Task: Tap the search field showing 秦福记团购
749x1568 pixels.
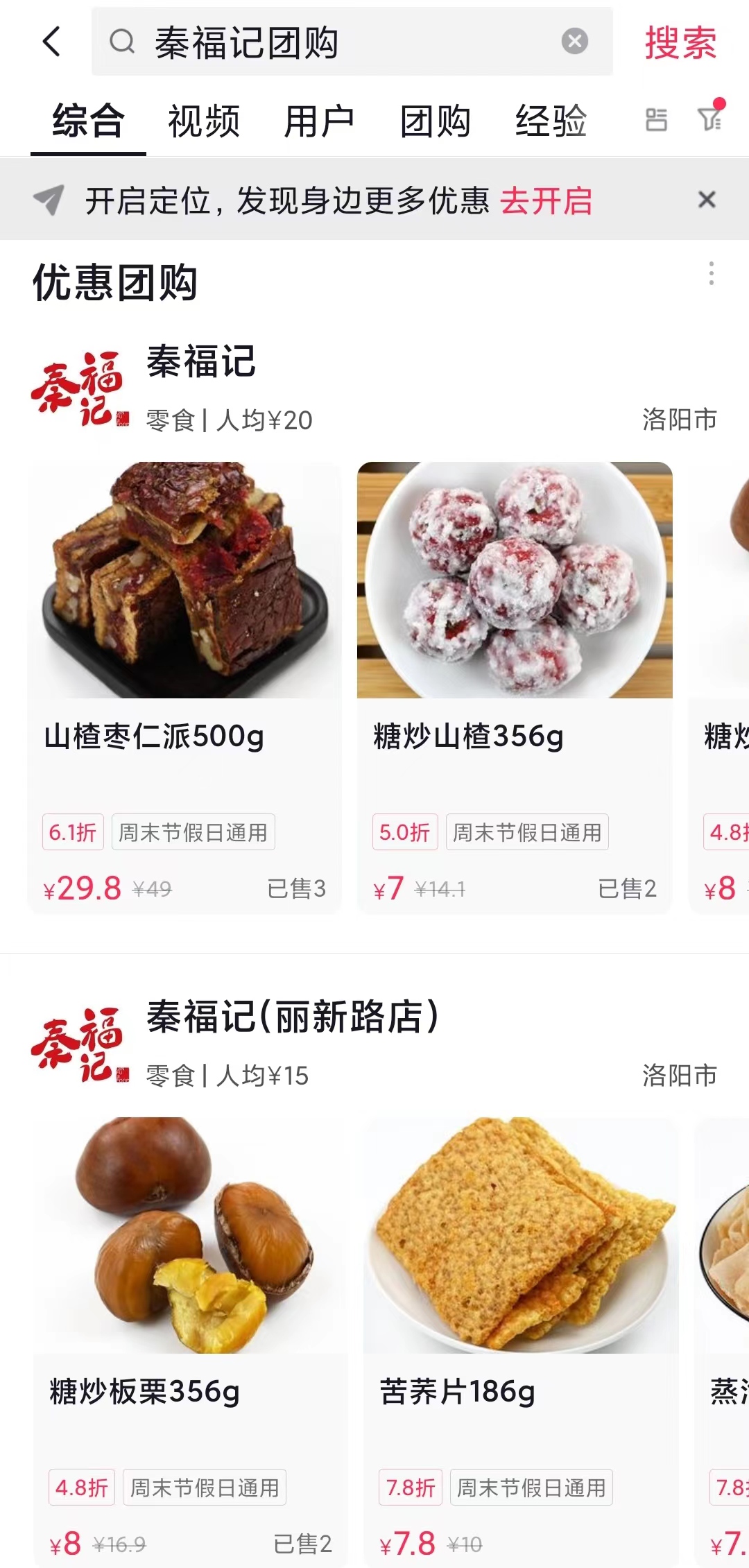Action: coord(333,42)
